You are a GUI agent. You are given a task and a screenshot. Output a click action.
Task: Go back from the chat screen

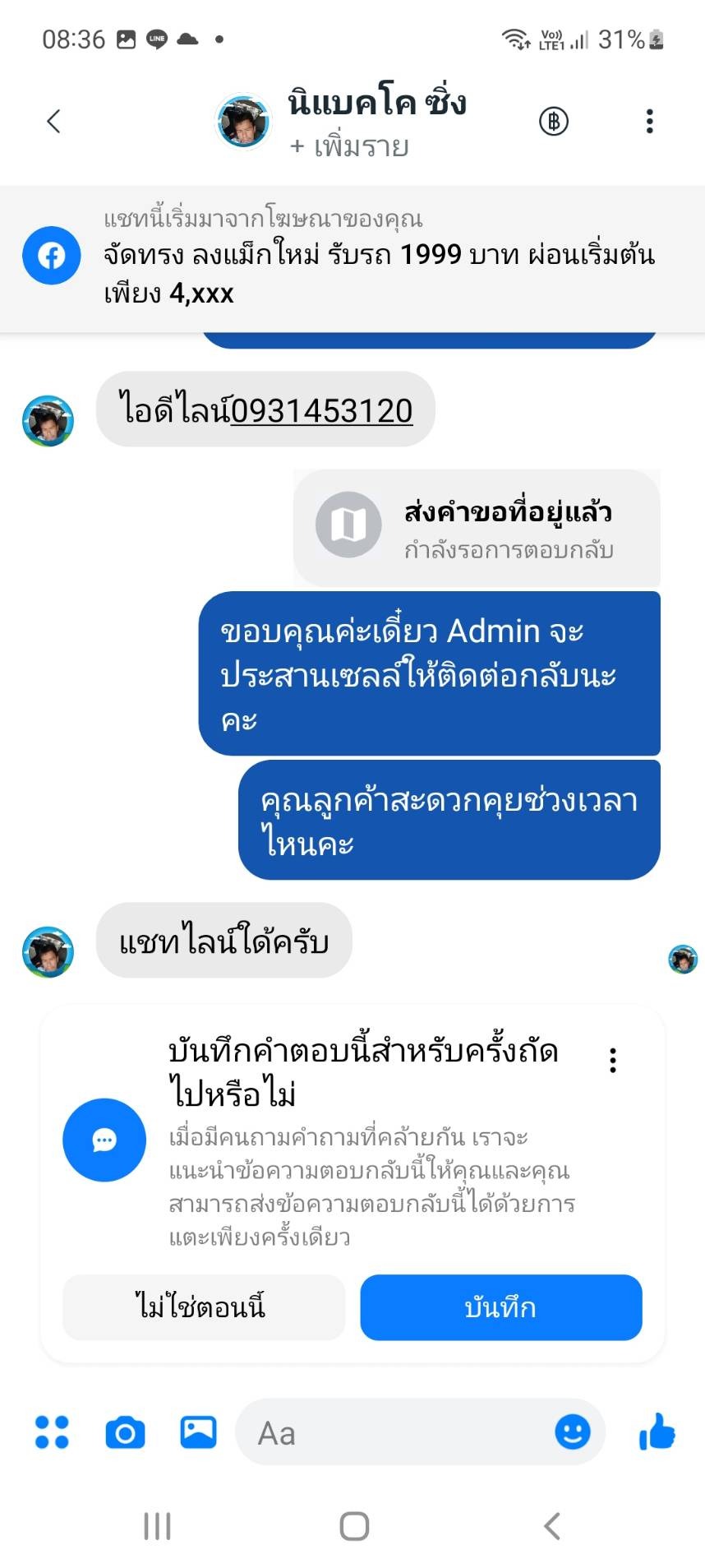click(54, 122)
